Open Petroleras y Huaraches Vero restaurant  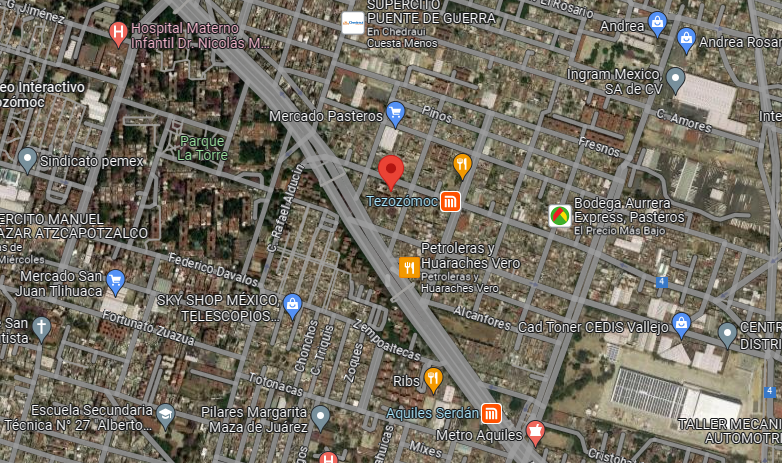409,267
